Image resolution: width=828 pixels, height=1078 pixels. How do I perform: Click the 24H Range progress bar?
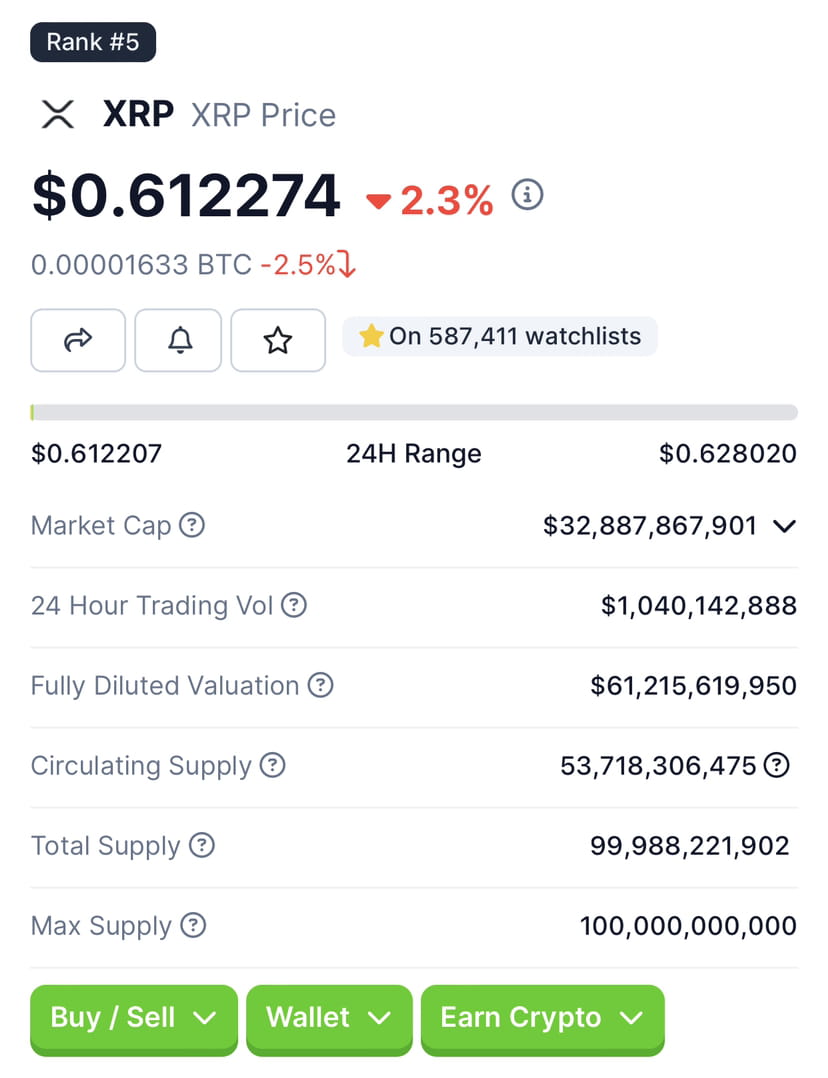(414, 411)
